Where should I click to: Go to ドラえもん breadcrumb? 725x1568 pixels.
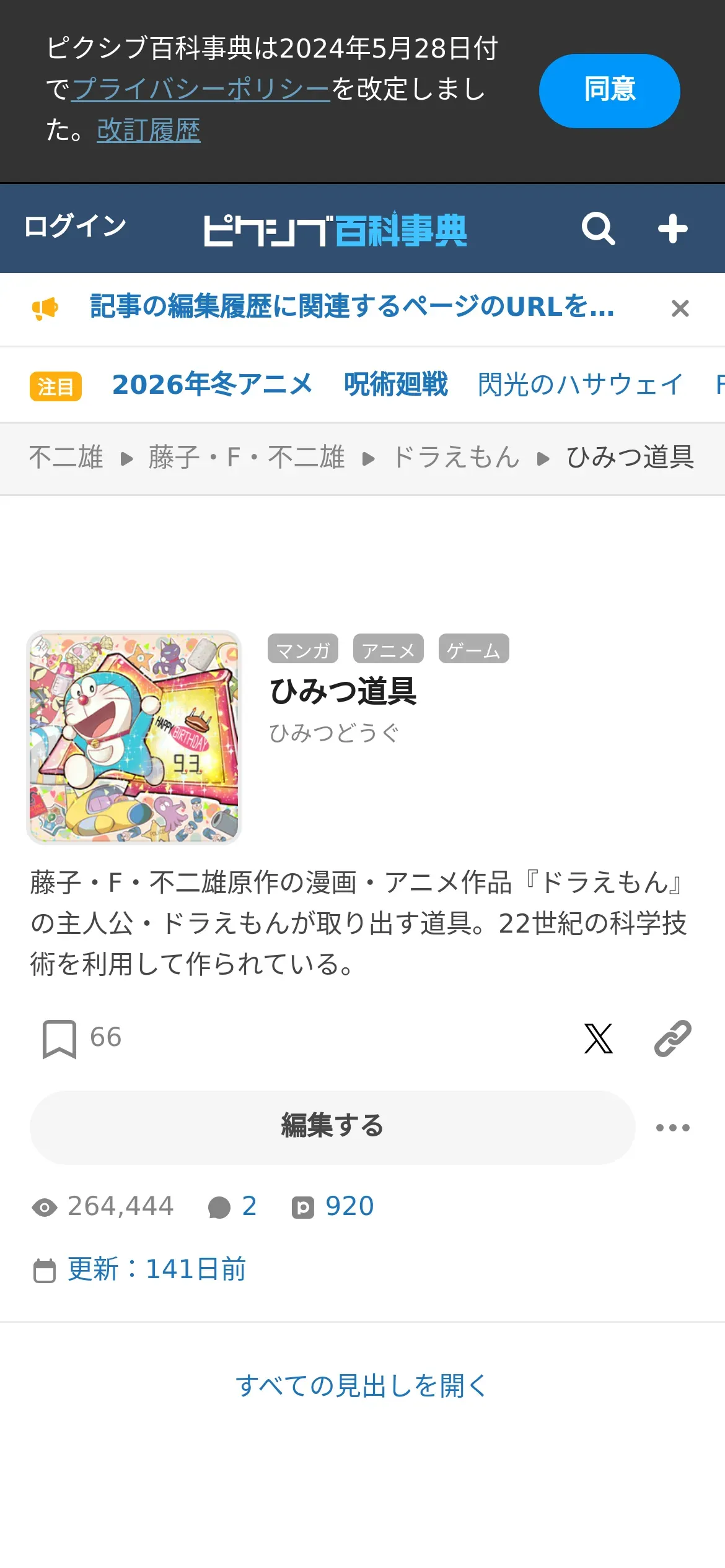click(x=455, y=458)
